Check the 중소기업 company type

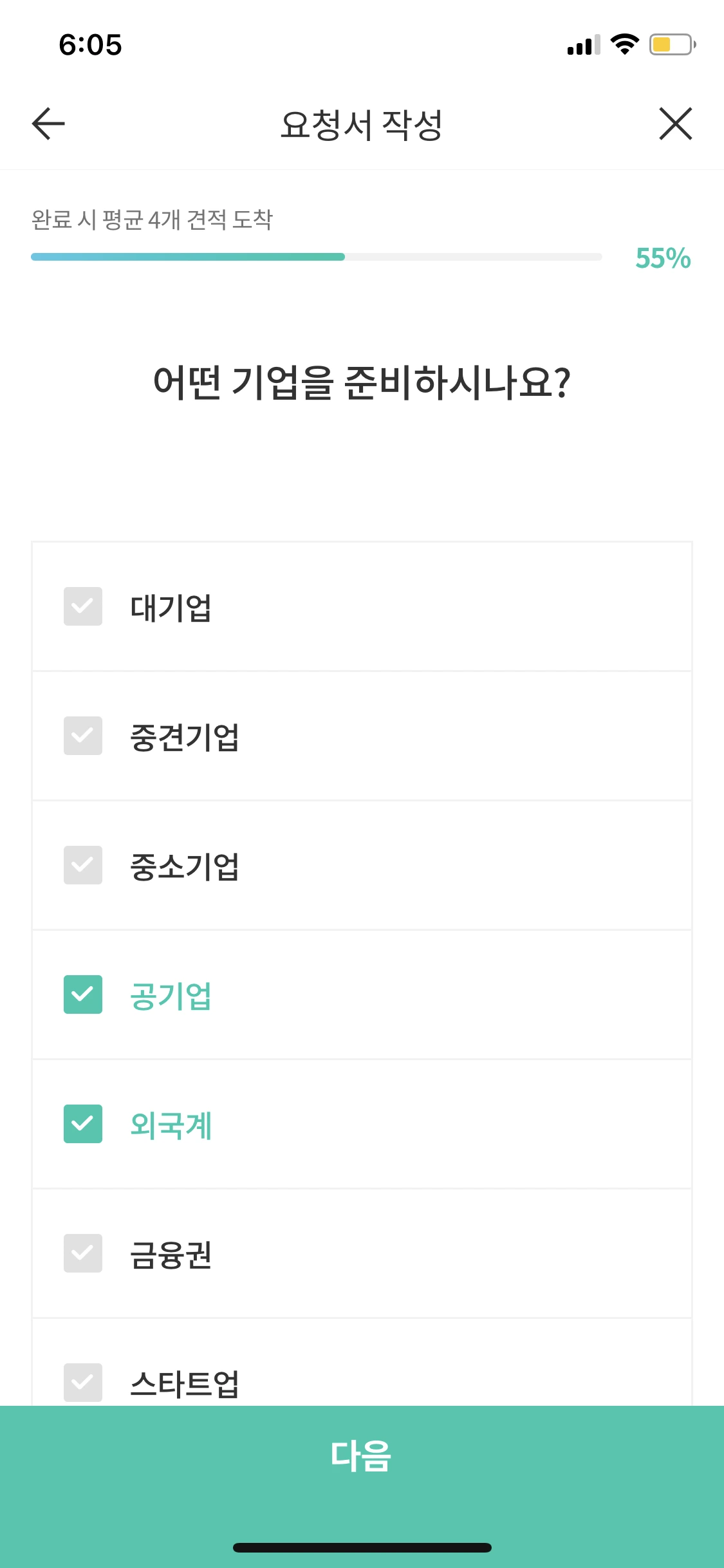(82, 865)
